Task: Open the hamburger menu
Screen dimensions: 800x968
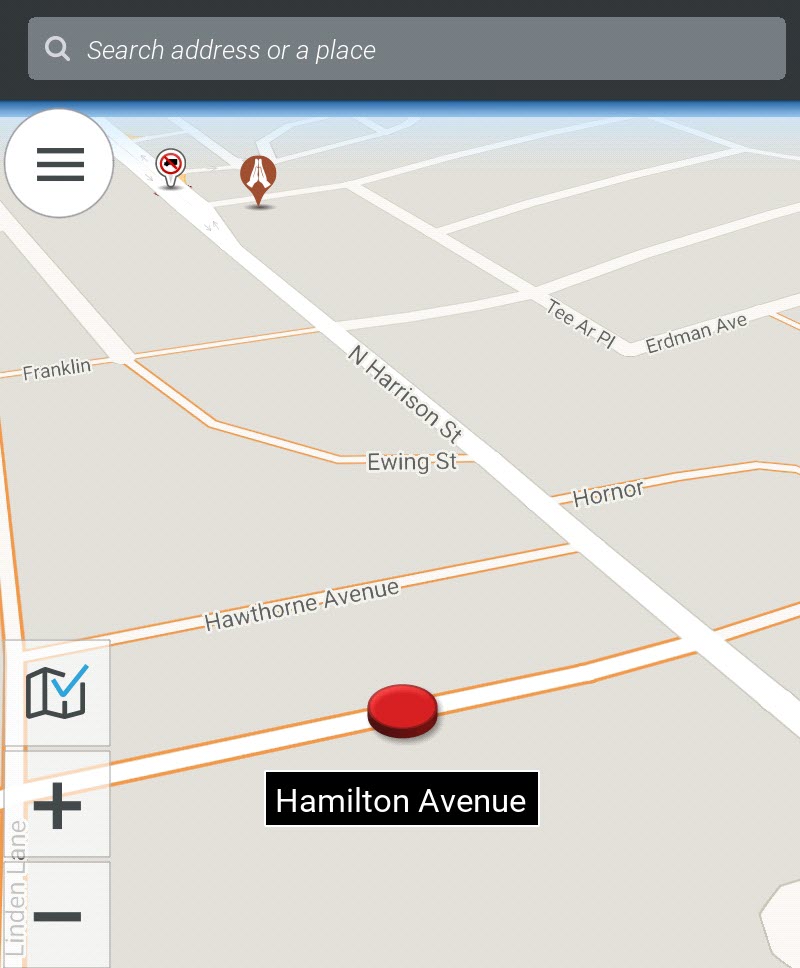Action: pos(60,164)
